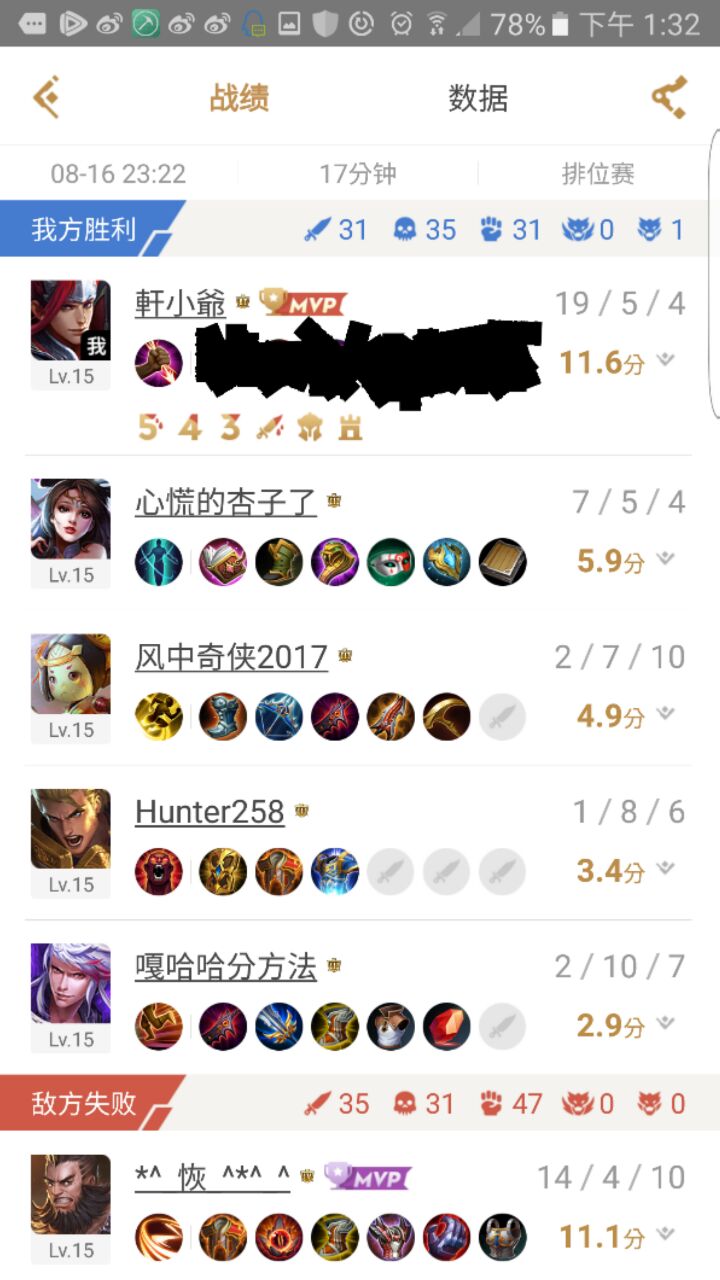Open player 风中奇侠2017's profile
720x1280 pixels.
(x=231, y=657)
